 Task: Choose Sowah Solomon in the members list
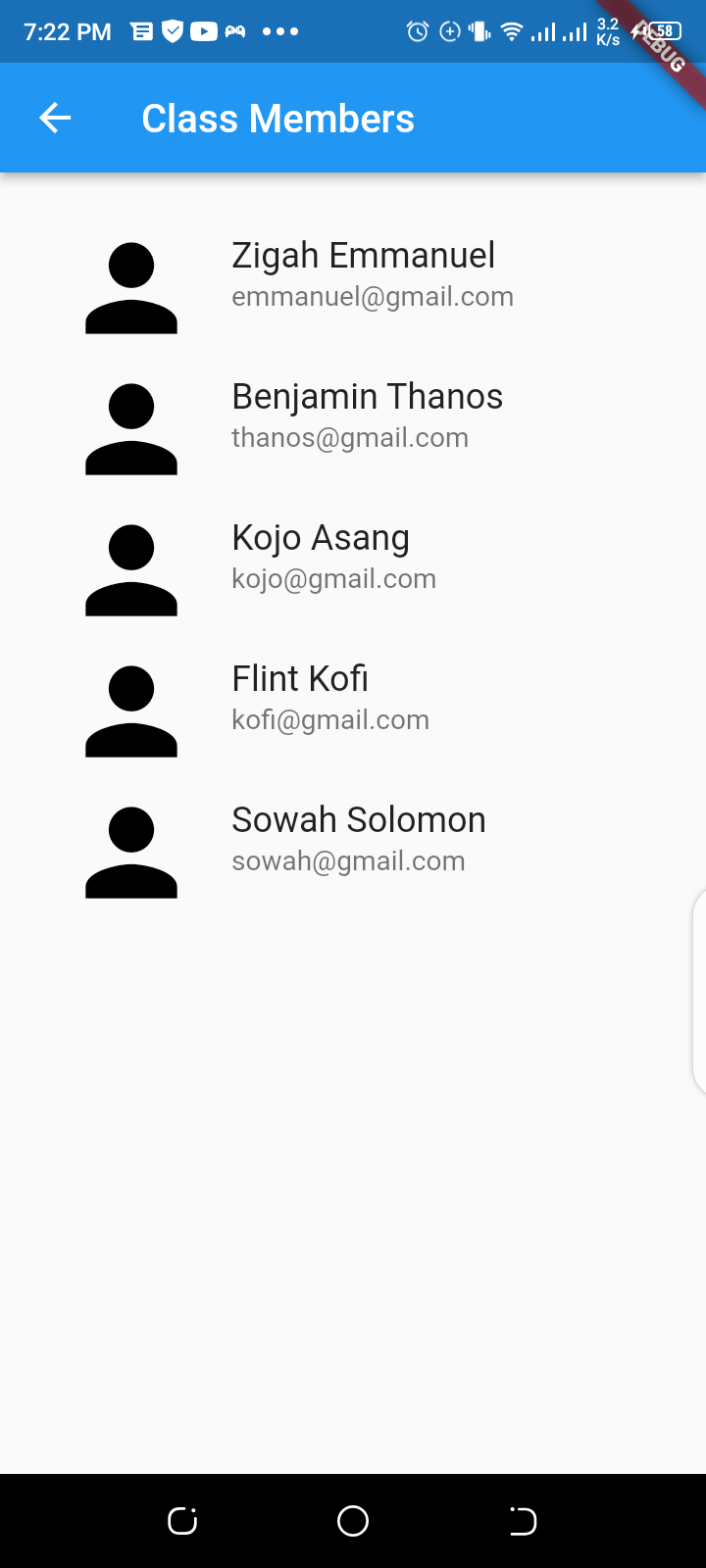358,837
